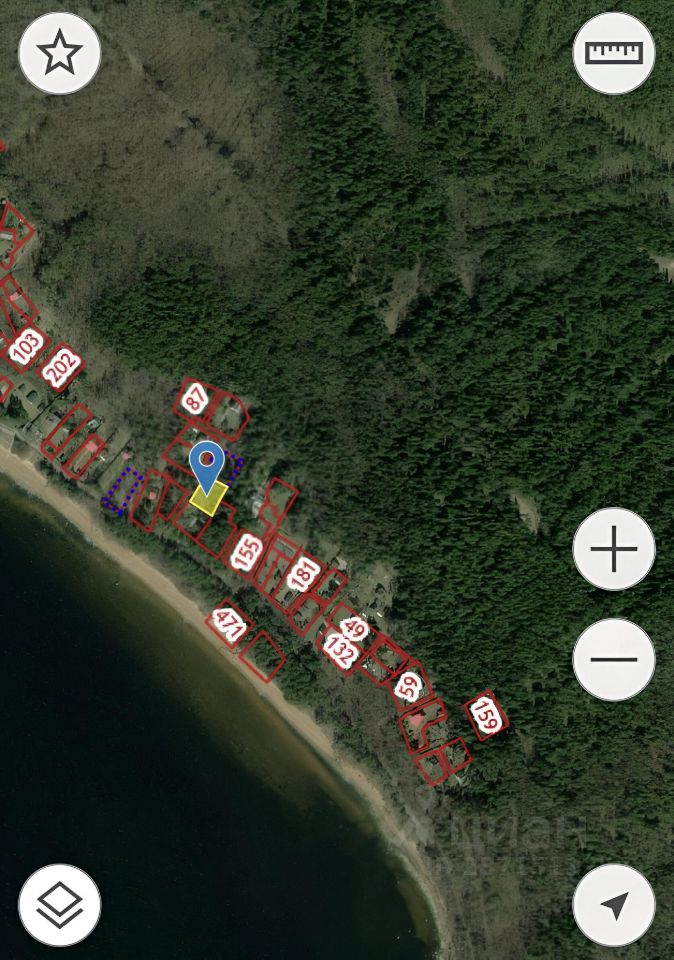
Task: Center the map on my location
Action: pos(614,905)
